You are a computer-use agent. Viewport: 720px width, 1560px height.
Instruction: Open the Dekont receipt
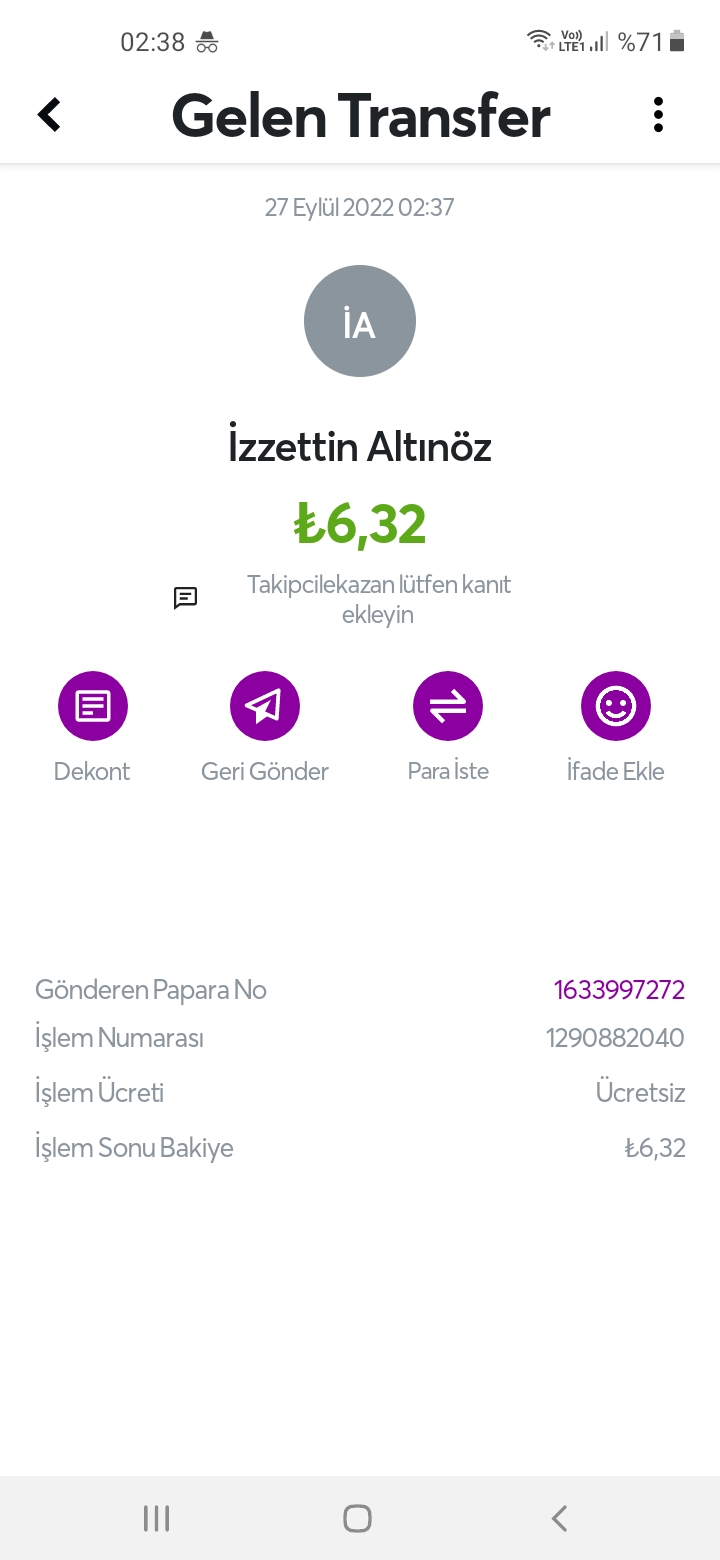(x=92, y=706)
